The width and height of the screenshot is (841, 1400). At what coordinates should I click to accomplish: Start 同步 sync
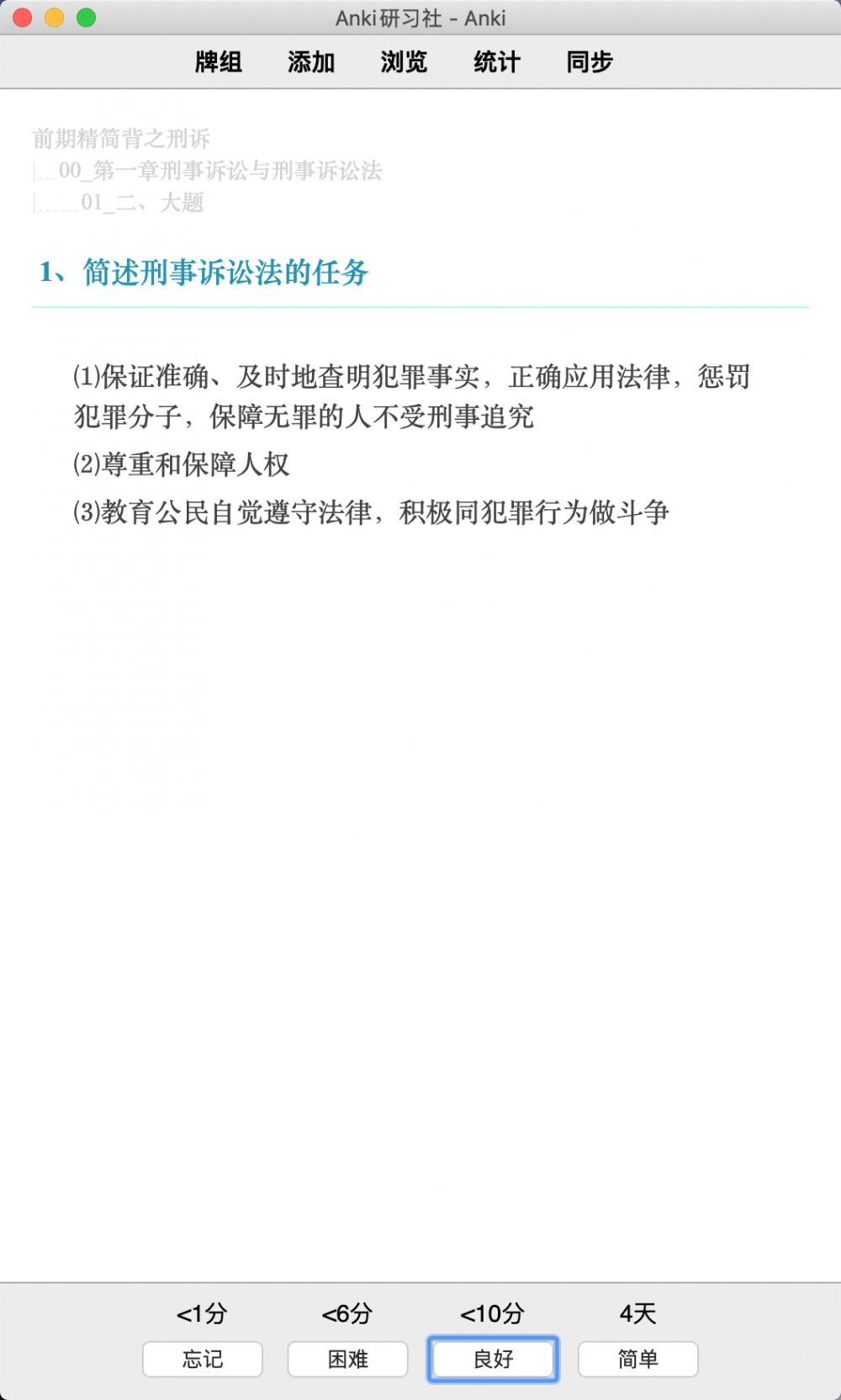(590, 62)
